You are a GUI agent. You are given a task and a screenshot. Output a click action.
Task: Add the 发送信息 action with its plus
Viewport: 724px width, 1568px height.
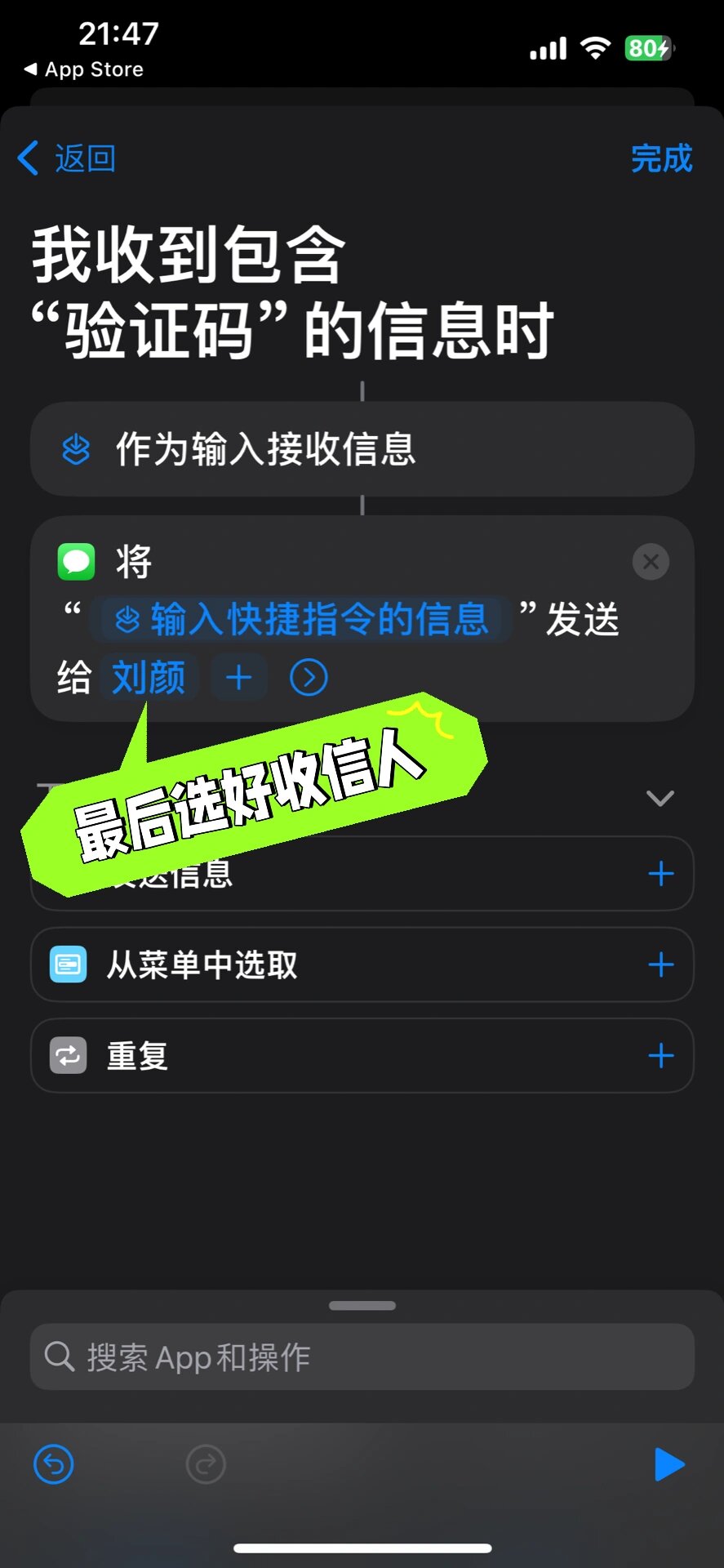661,872
